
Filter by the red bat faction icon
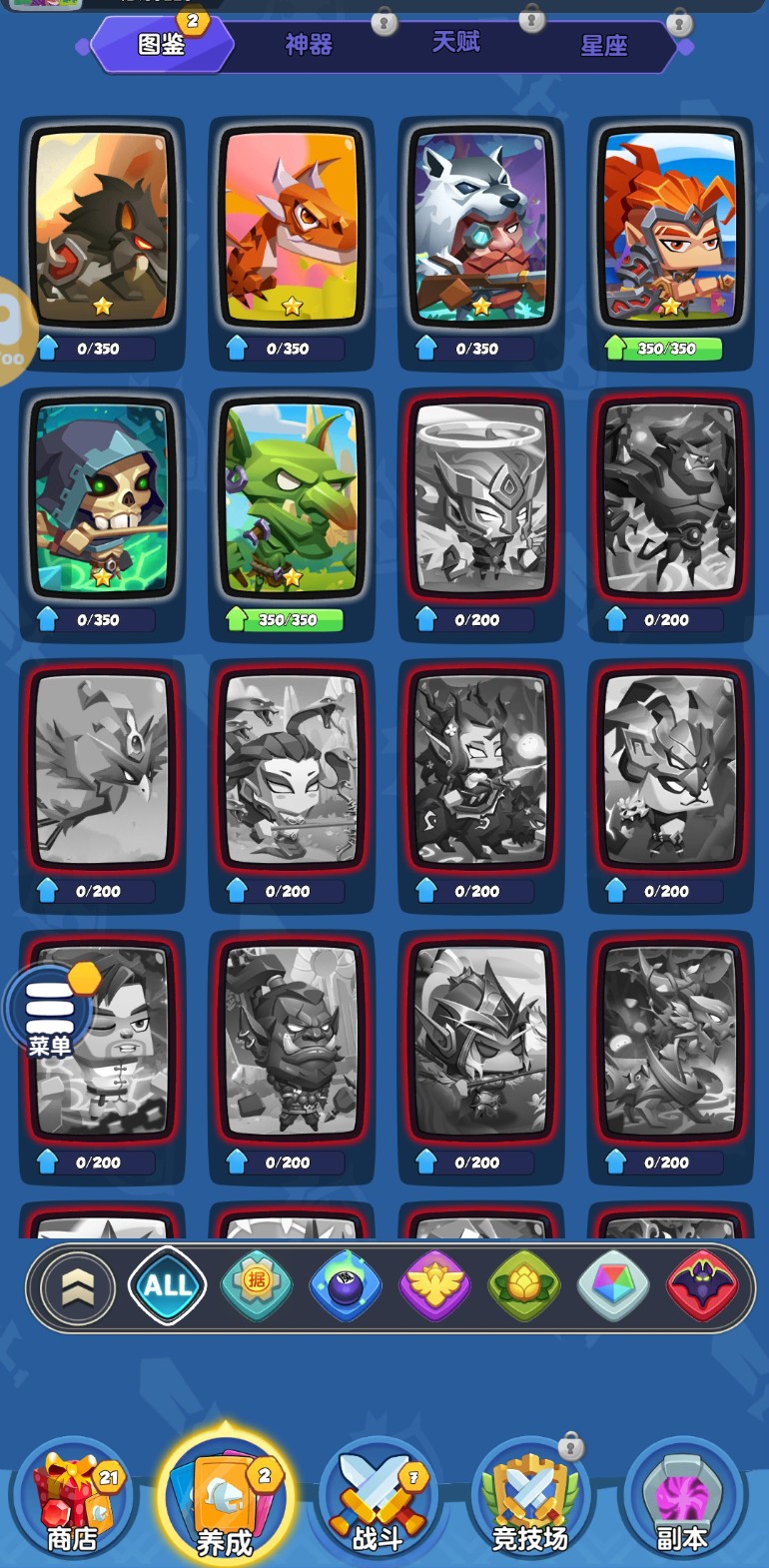coord(702,1286)
